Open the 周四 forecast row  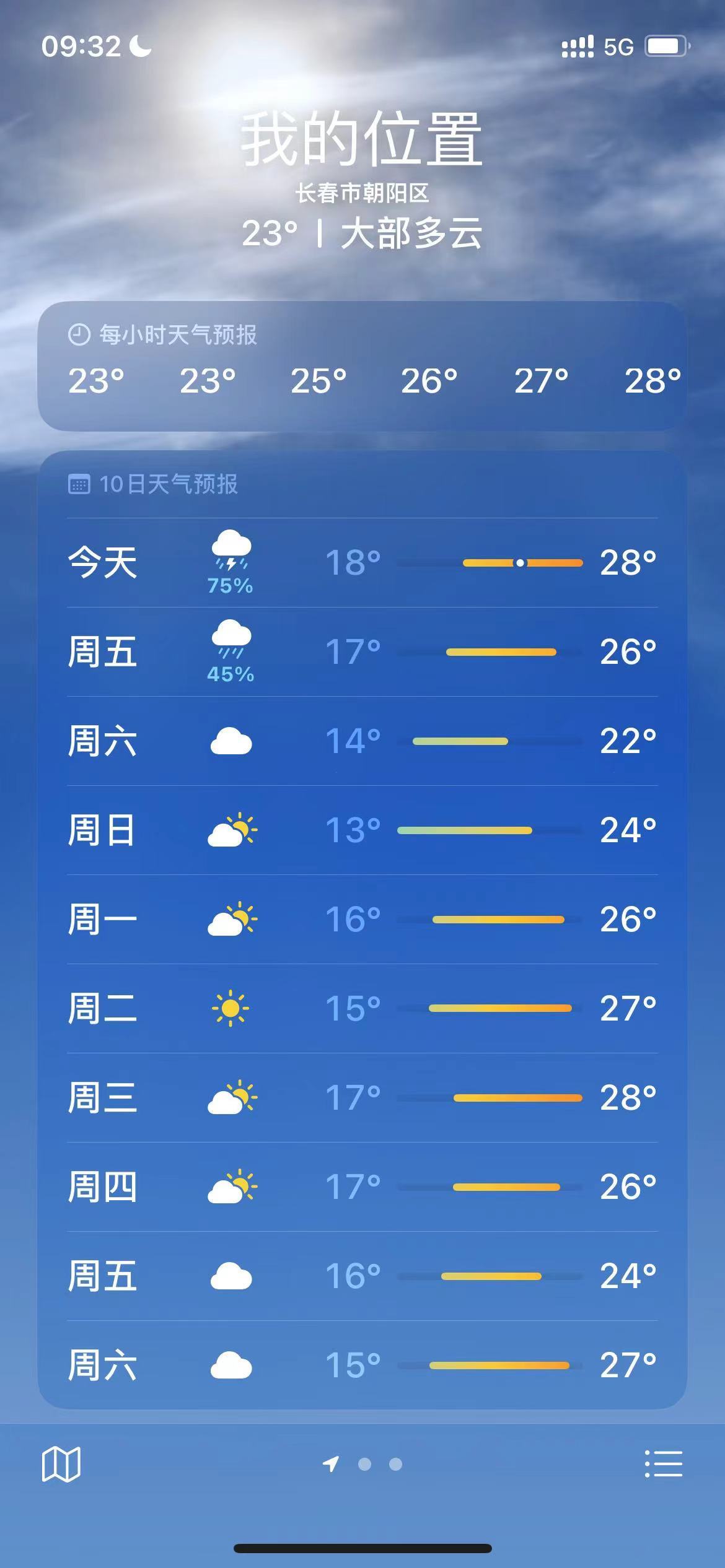pos(362,1187)
